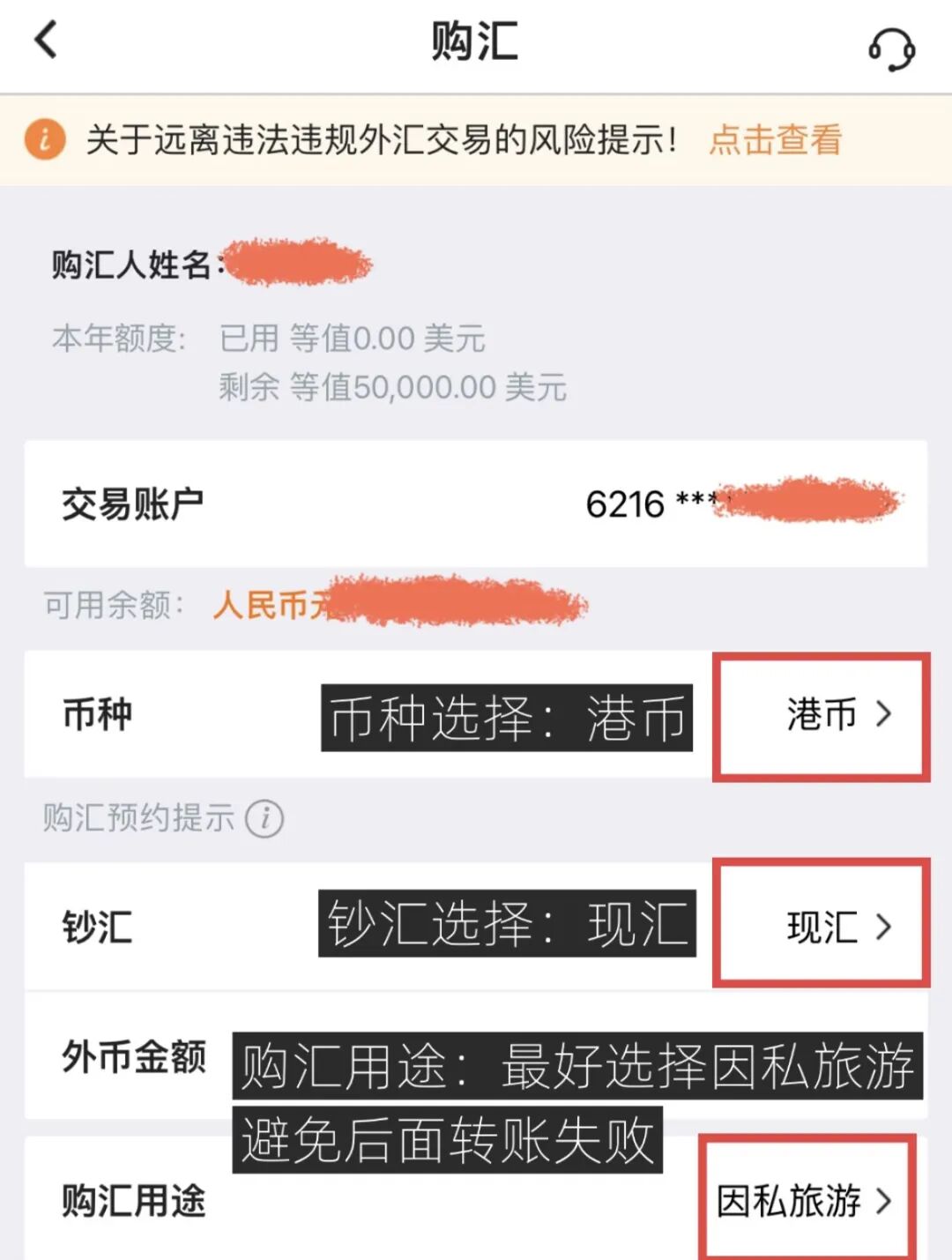952x1260 pixels.
Task: Change currency from 港币
Action: [837, 714]
